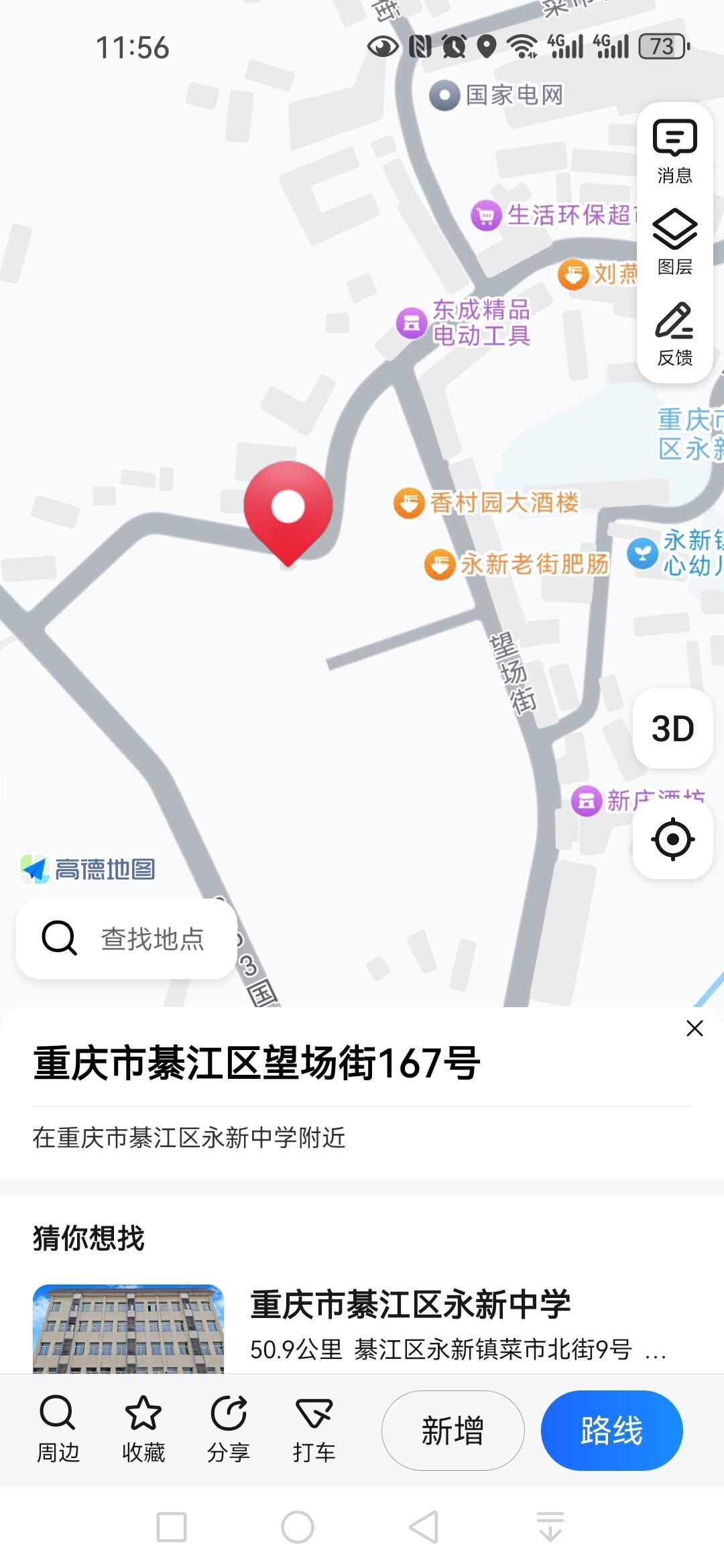Switch map to 3D view
The width and height of the screenshot is (724, 1568).
pos(672,728)
